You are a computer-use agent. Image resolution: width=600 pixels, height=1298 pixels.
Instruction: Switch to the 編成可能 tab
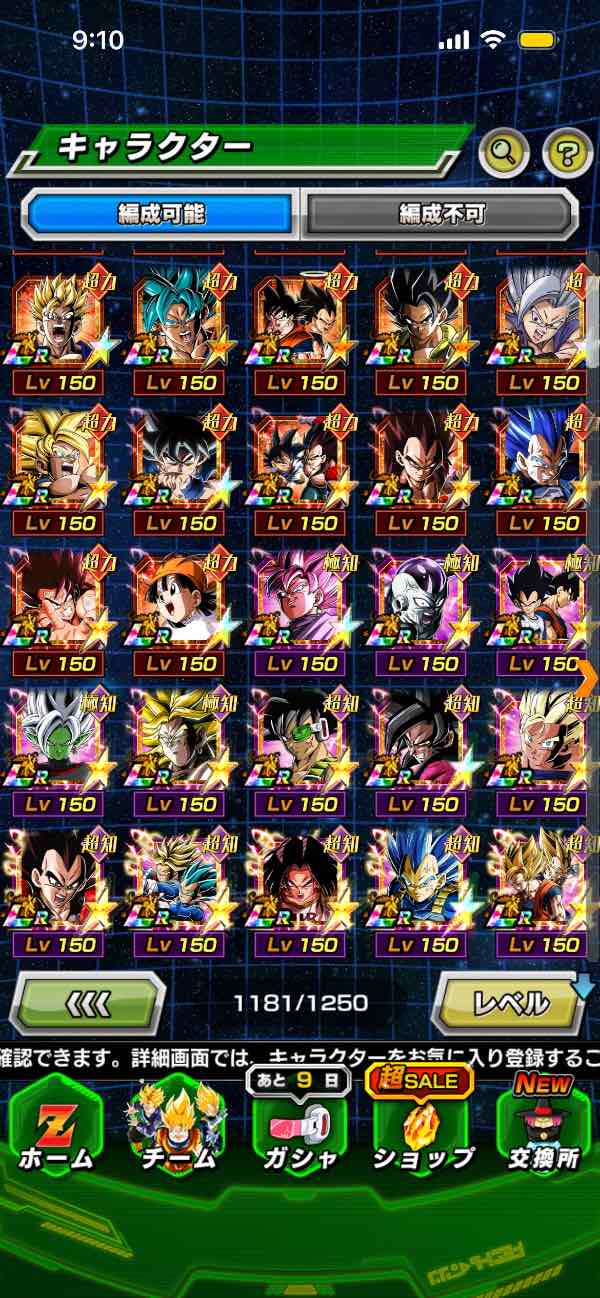[x=160, y=213]
